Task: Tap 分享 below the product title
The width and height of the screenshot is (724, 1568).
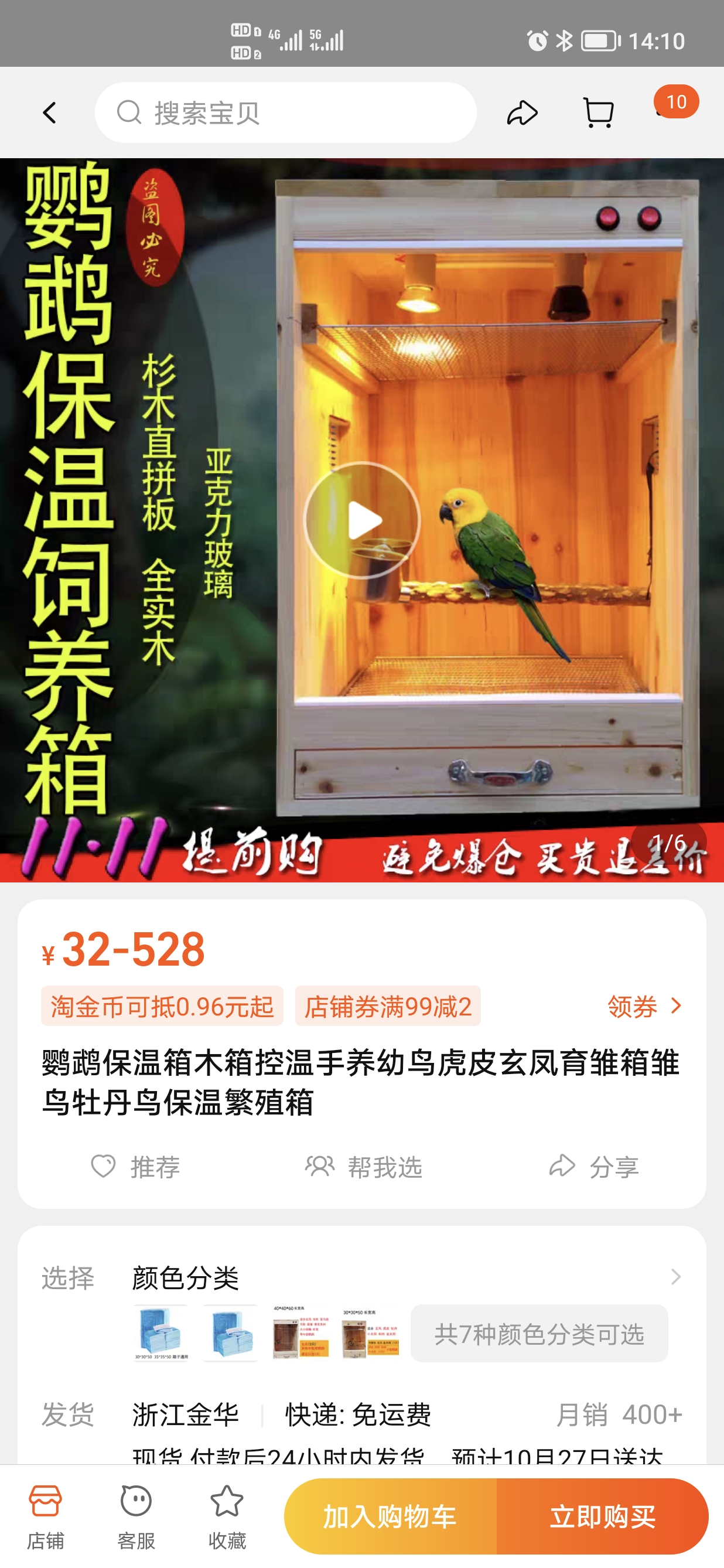Action: (x=594, y=1166)
